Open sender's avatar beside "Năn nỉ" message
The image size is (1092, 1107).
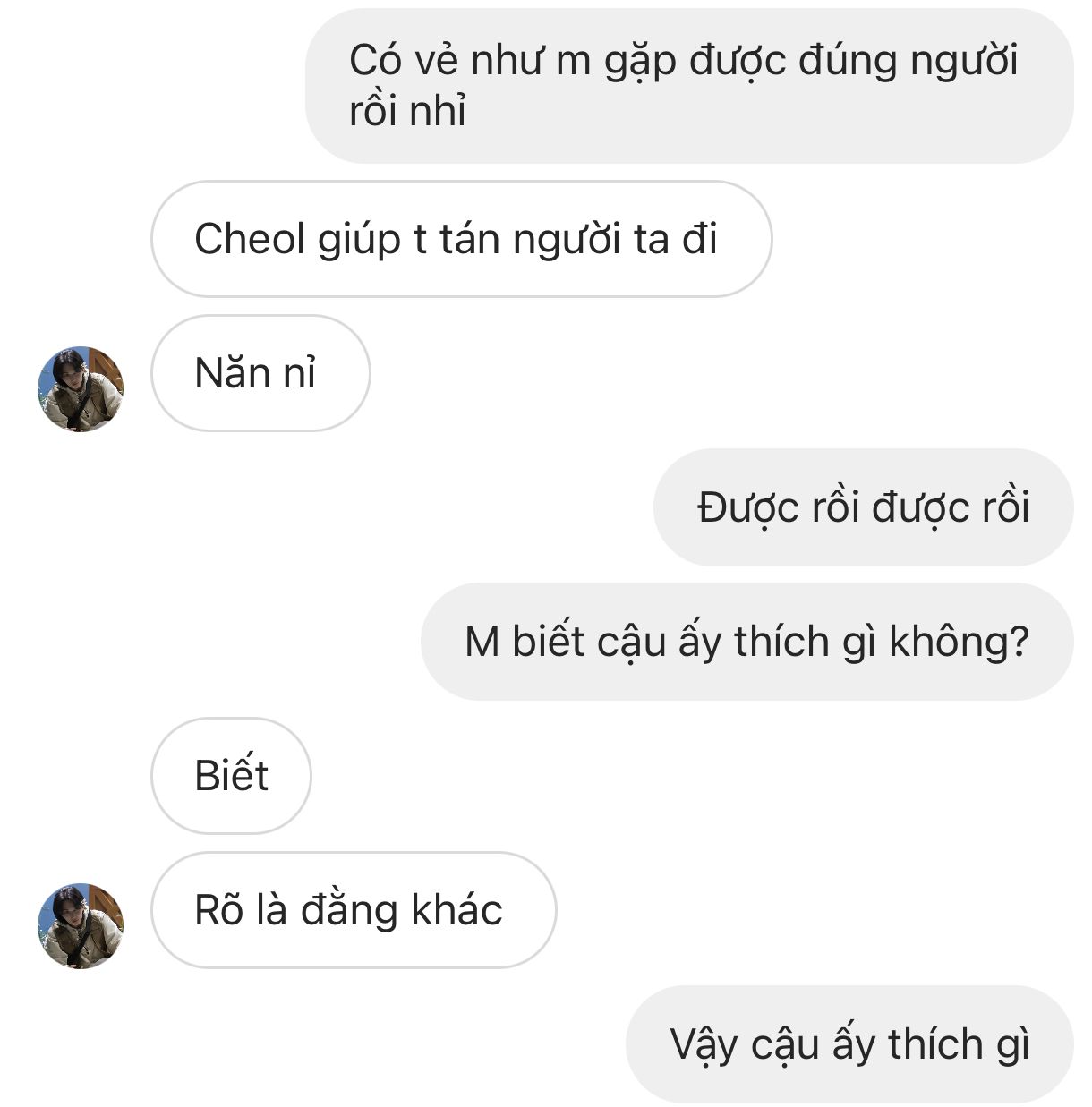(x=80, y=388)
